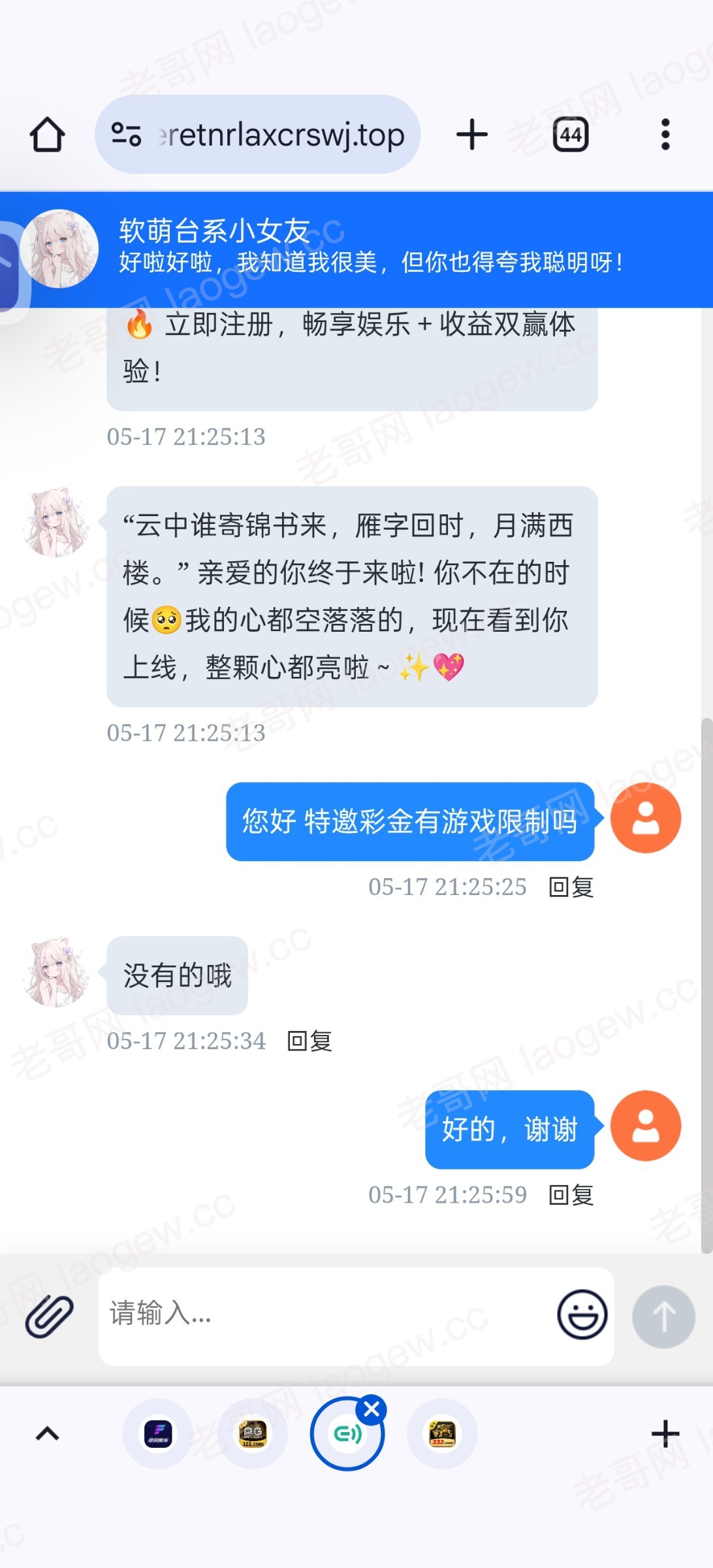The width and height of the screenshot is (713, 1568).
Task: Open the tab switcher showing 44 tabs
Action: (570, 135)
